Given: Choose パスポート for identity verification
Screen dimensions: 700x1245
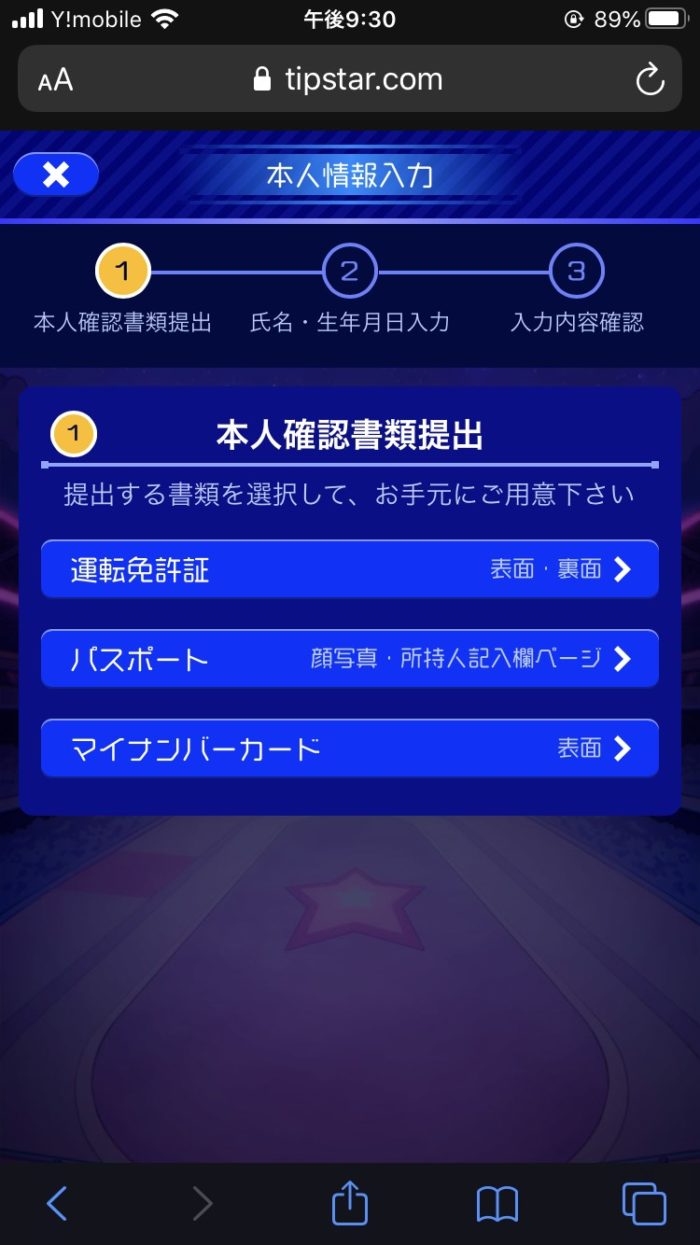Looking at the screenshot, I should click(x=349, y=659).
